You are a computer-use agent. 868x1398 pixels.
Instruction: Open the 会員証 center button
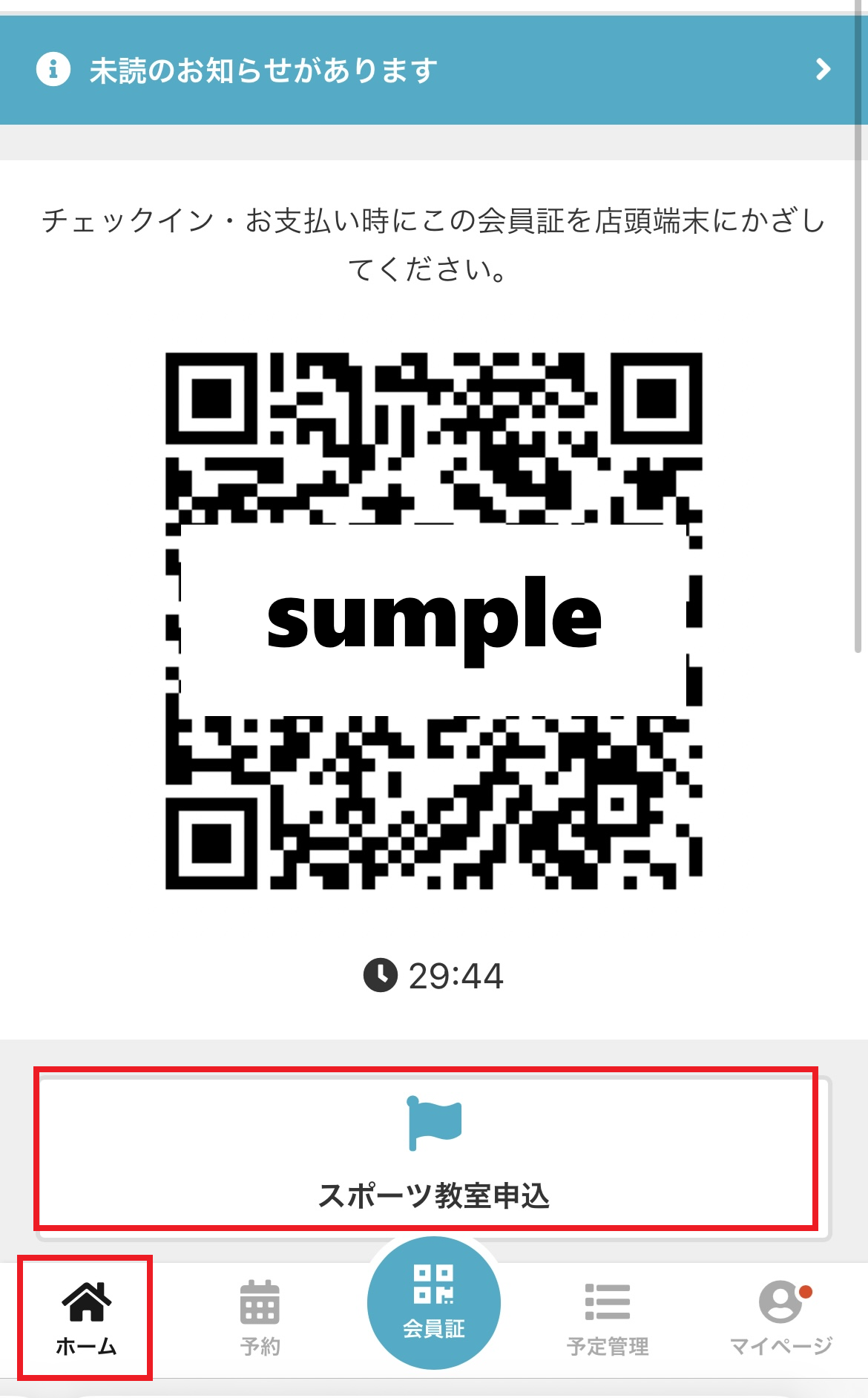point(433,1303)
